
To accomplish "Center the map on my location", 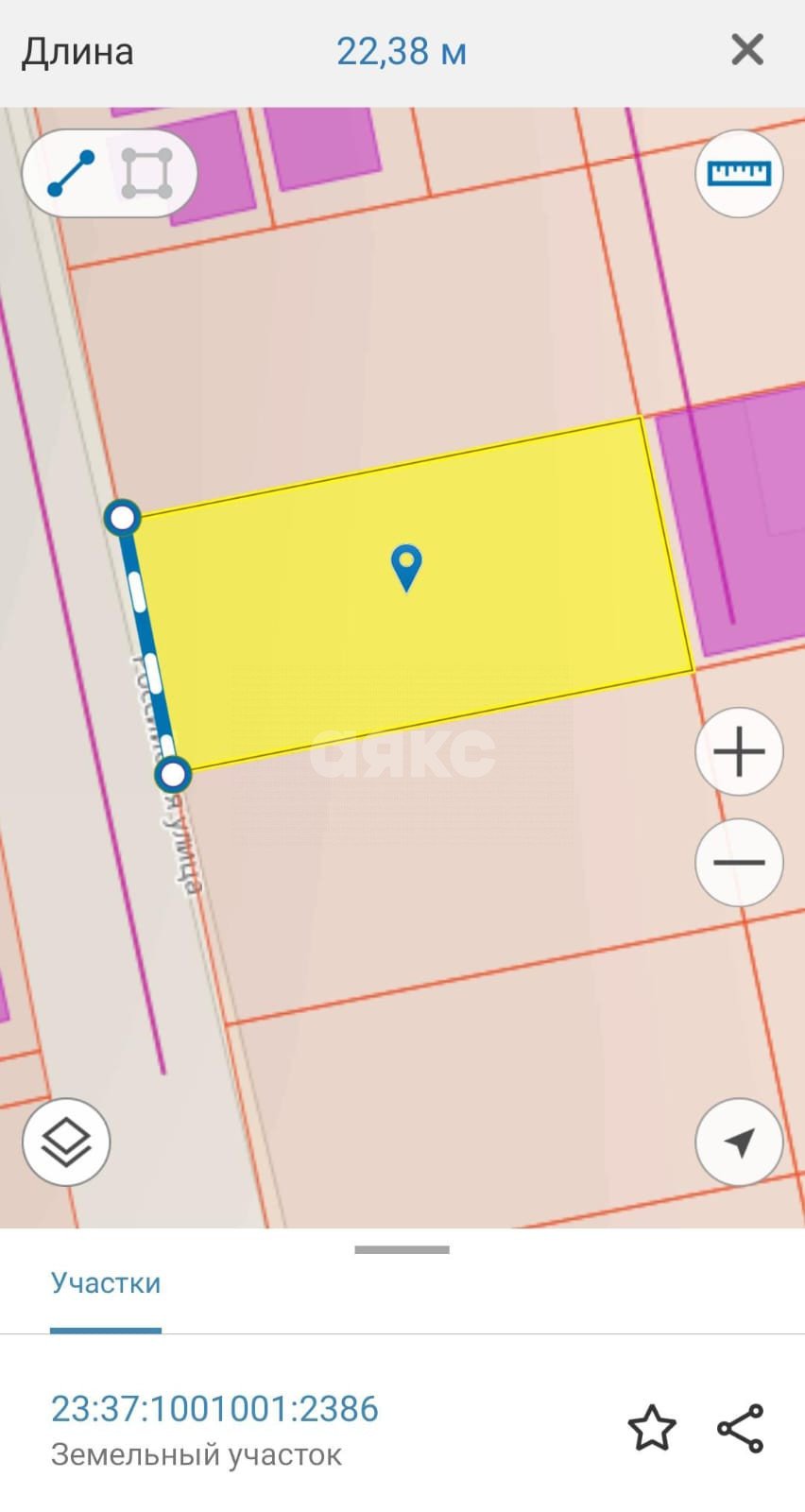I will pos(739,1142).
